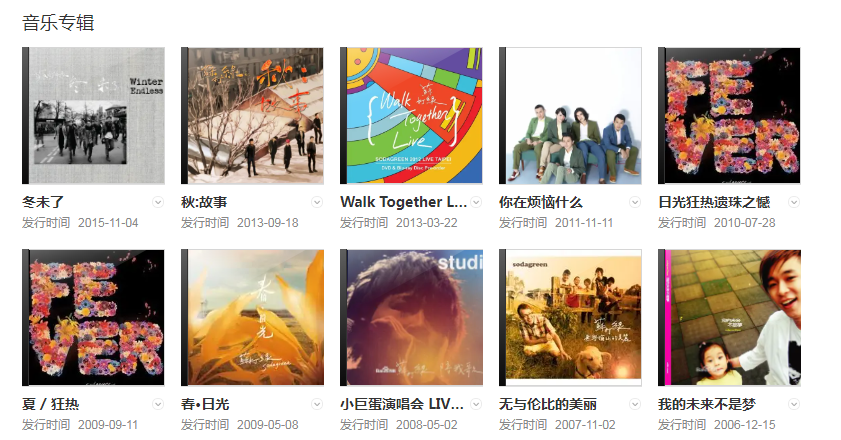Expand the dropdown arrow beside 我的未来不是梦
Image resolution: width=841 pixels, height=440 pixels.
point(794,404)
